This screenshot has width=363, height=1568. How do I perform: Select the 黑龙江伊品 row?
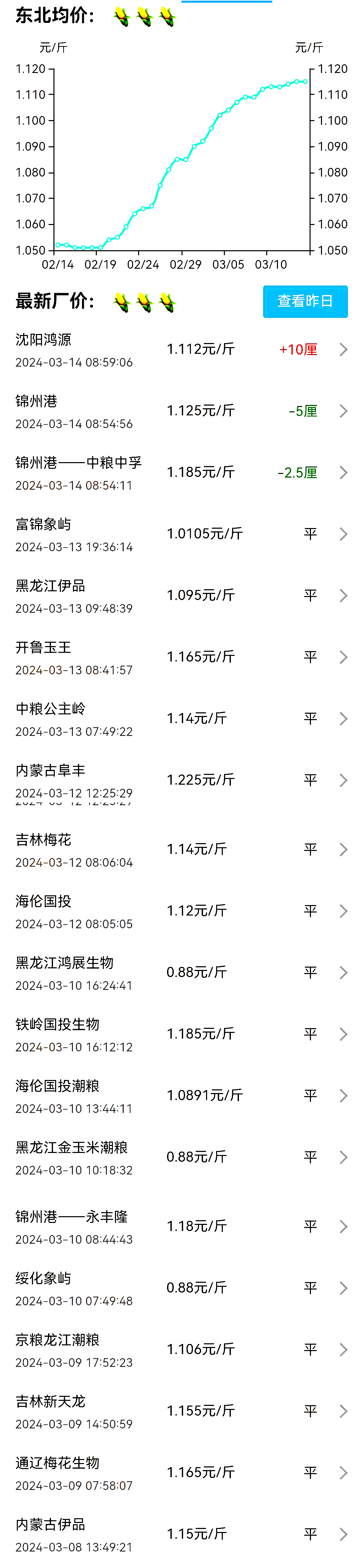point(181,596)
